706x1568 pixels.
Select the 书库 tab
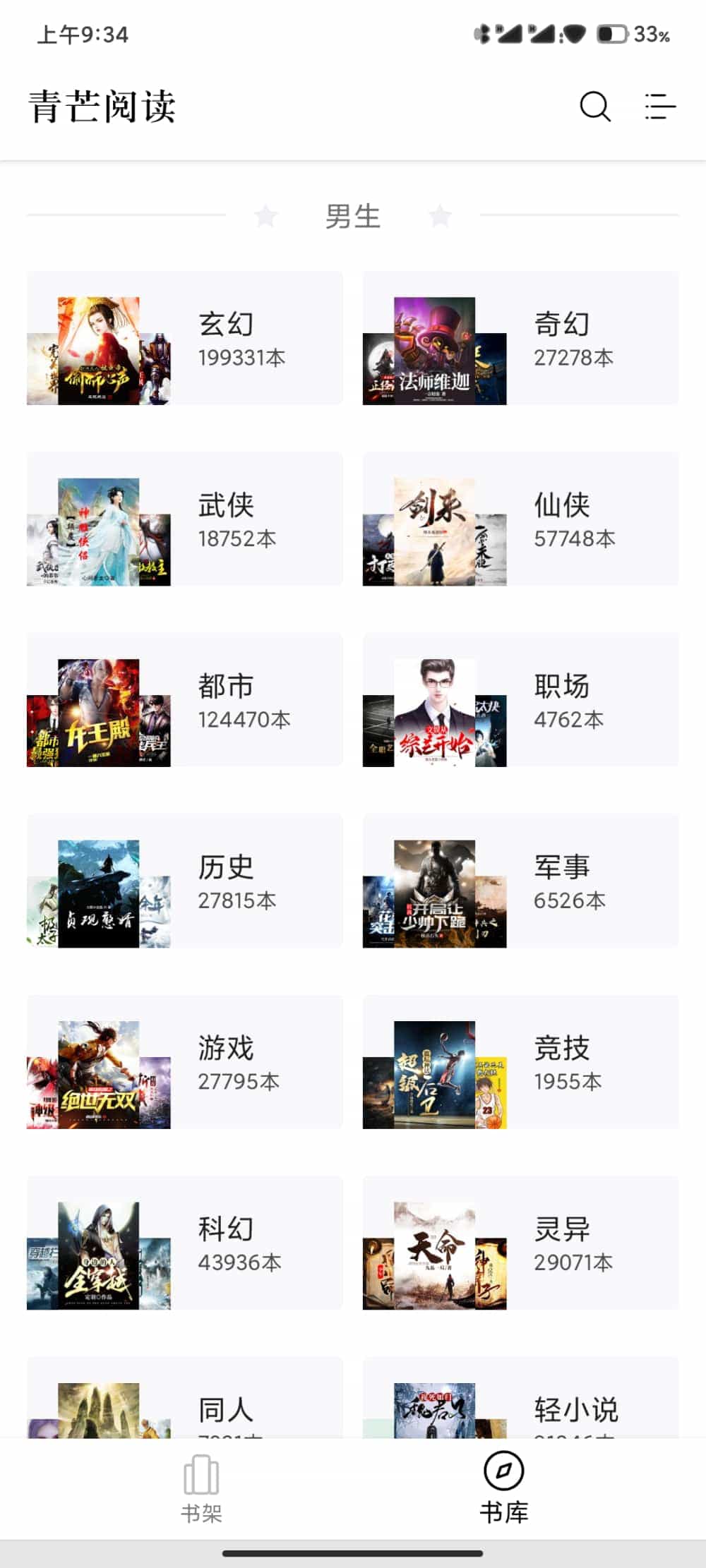tap(504, 1488)
